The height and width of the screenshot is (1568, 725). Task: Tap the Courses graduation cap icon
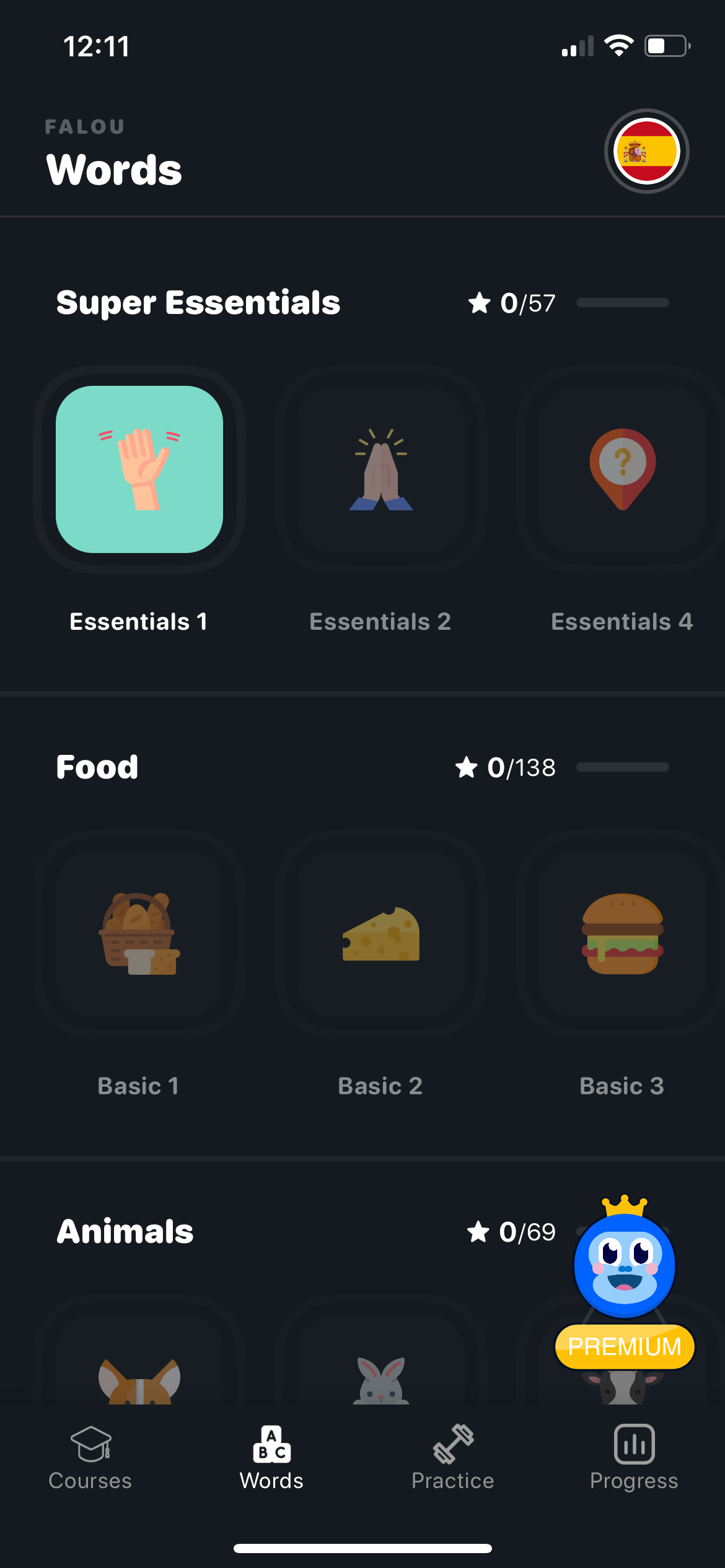coord(90,1444)
